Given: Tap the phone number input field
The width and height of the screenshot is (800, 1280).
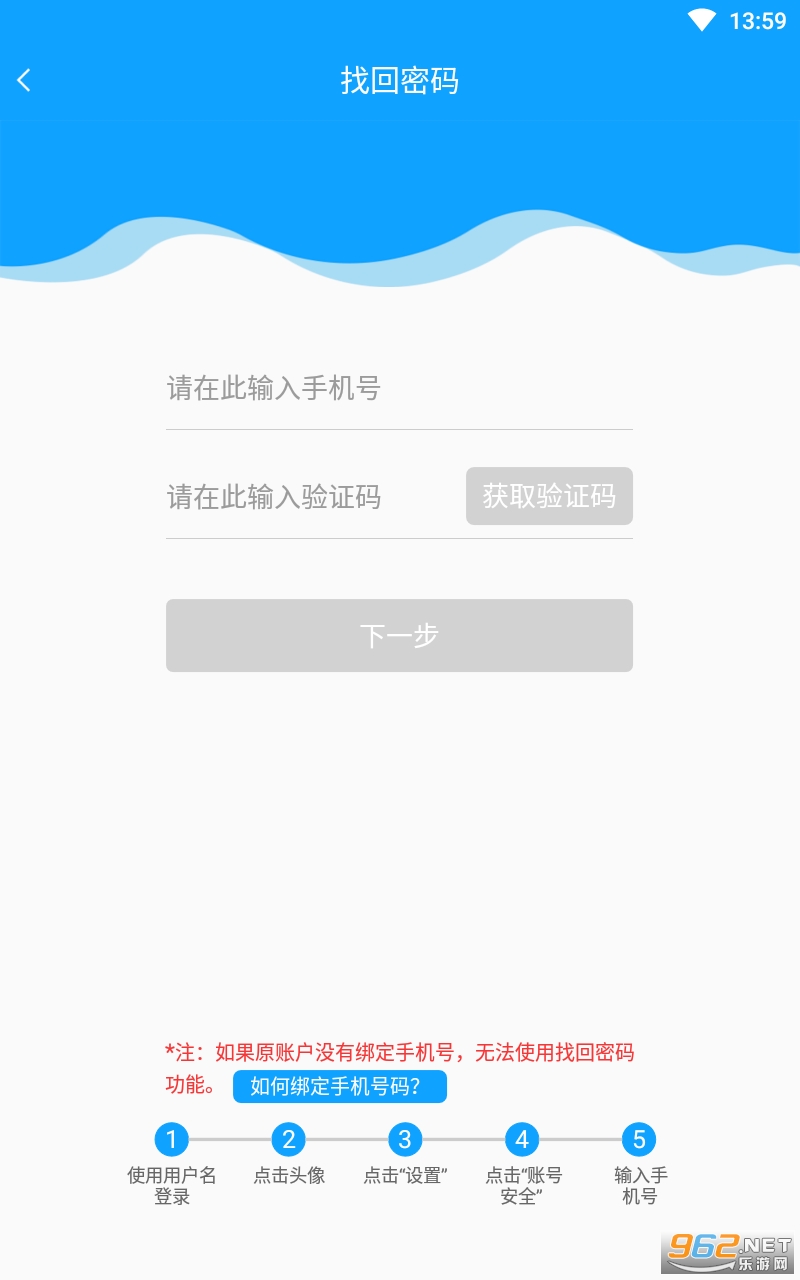Looking at the screenshot, I should 399,390.
